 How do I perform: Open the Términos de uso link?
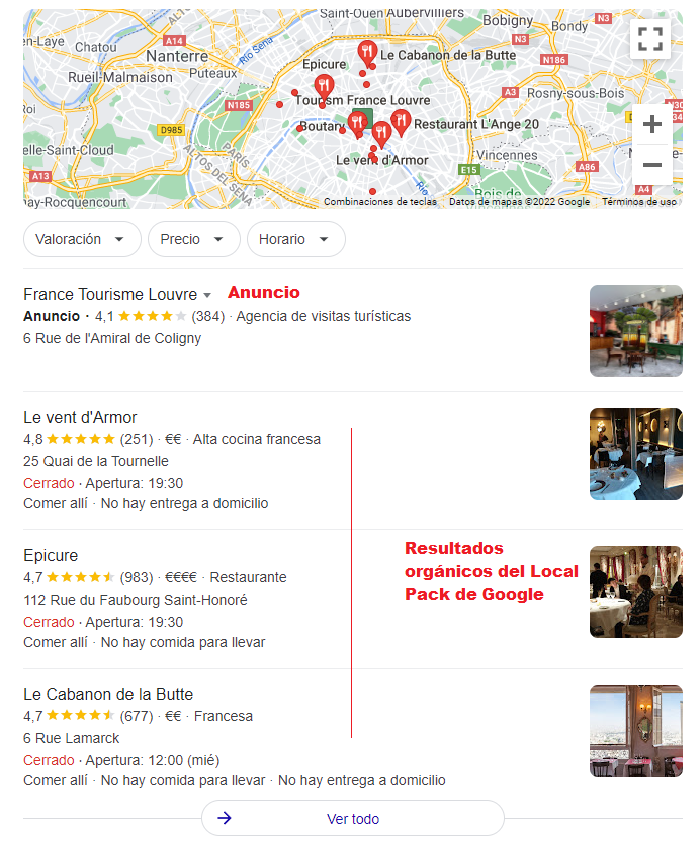click(640, 202)
